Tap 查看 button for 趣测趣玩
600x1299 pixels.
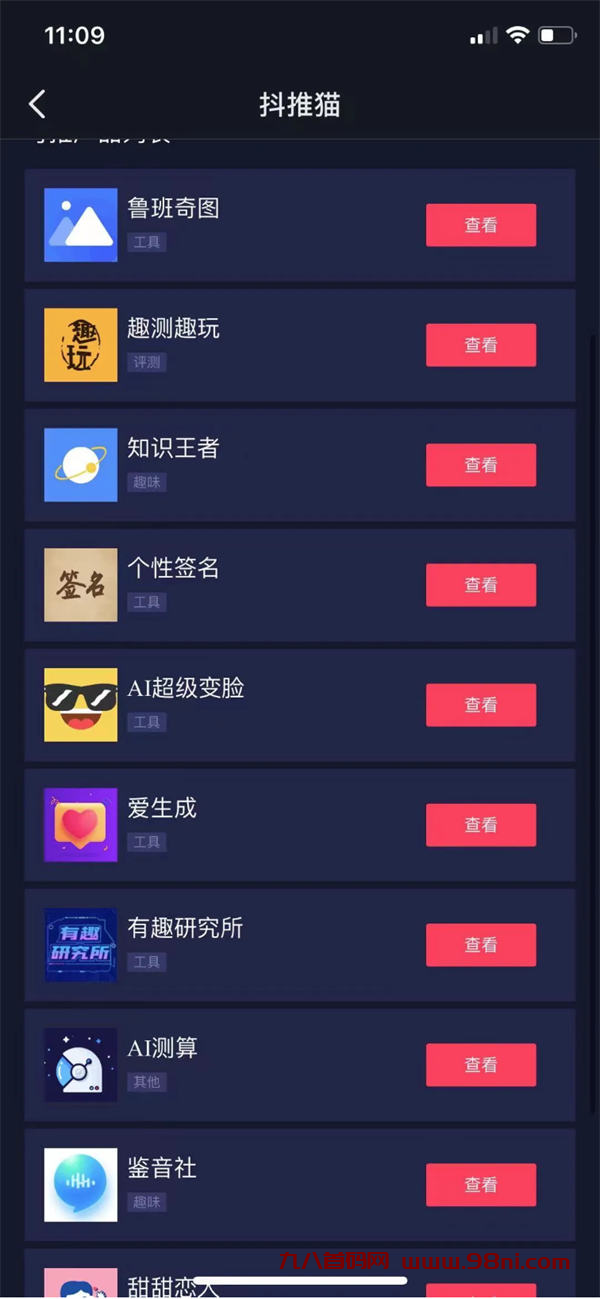[x=481, y=345]
